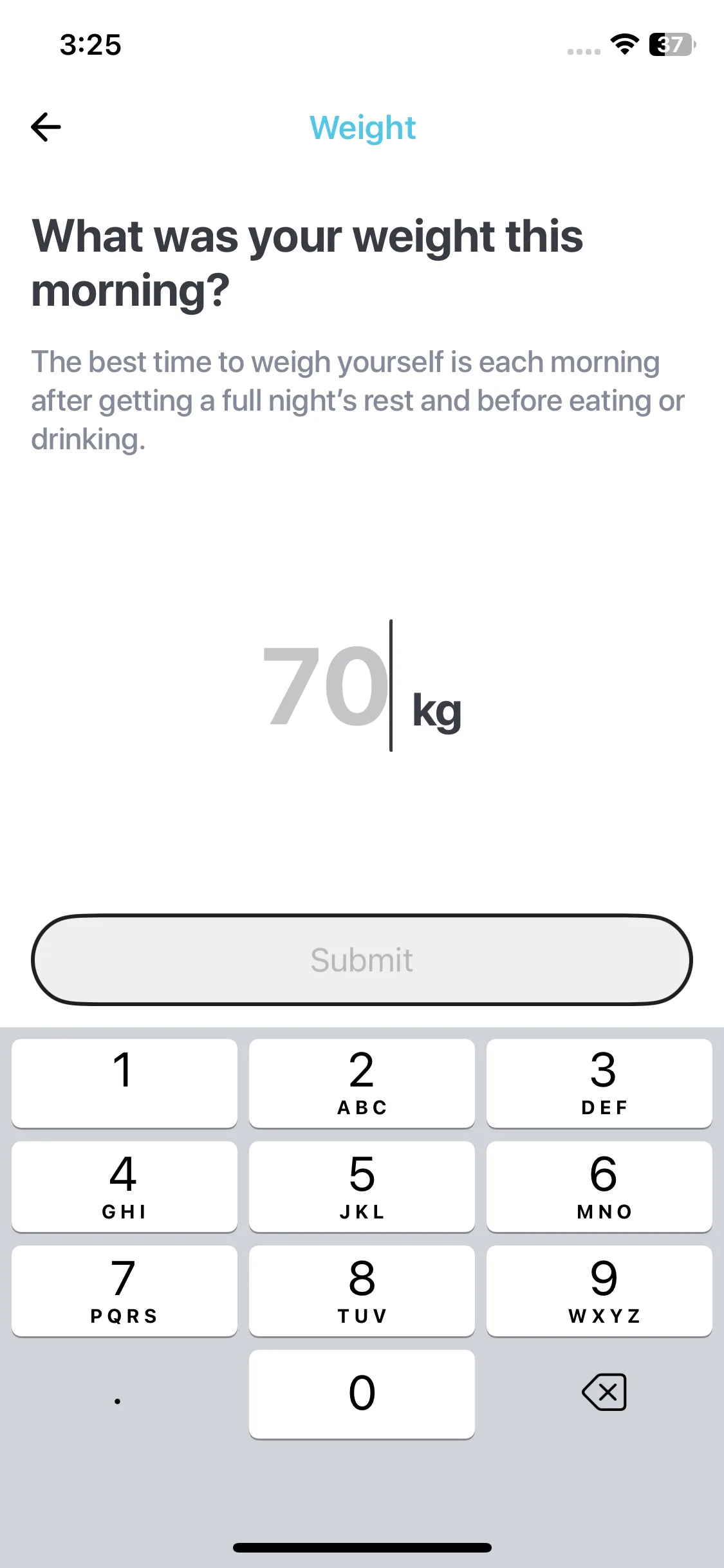The height and width of the screenshot is (1568, 724).
Task: Tap the 9 key
Action: pyautogui.click(x=599, y=1291)
